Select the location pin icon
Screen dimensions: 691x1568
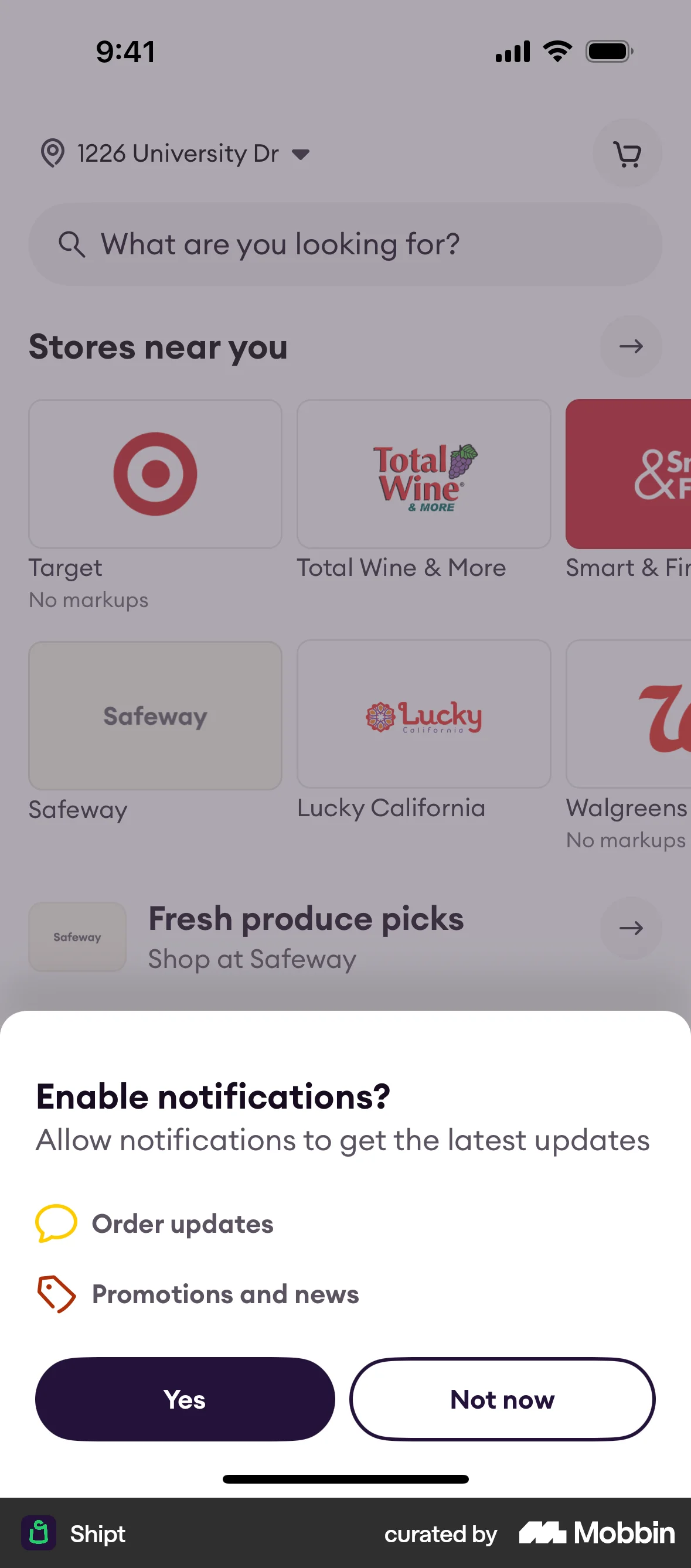point(52,154)
